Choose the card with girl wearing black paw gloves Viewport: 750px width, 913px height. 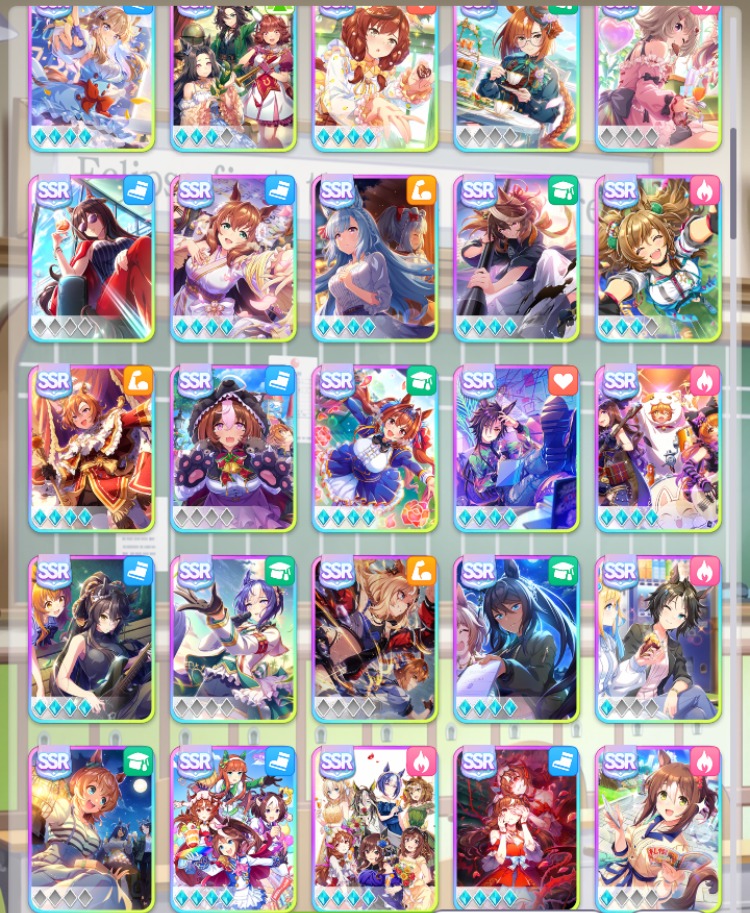(x=233, y=448)
